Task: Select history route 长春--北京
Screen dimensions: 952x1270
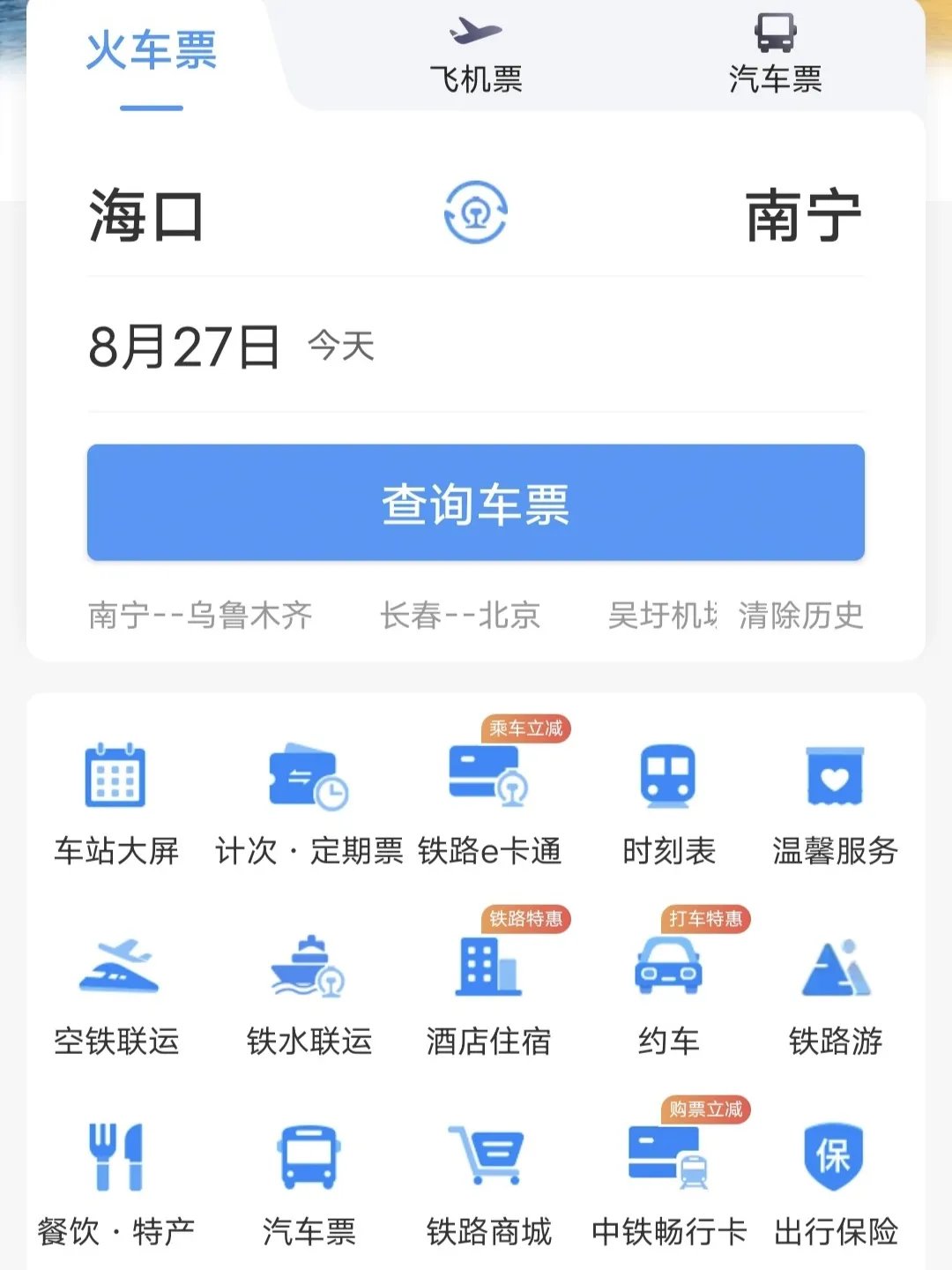Action: 460,615
